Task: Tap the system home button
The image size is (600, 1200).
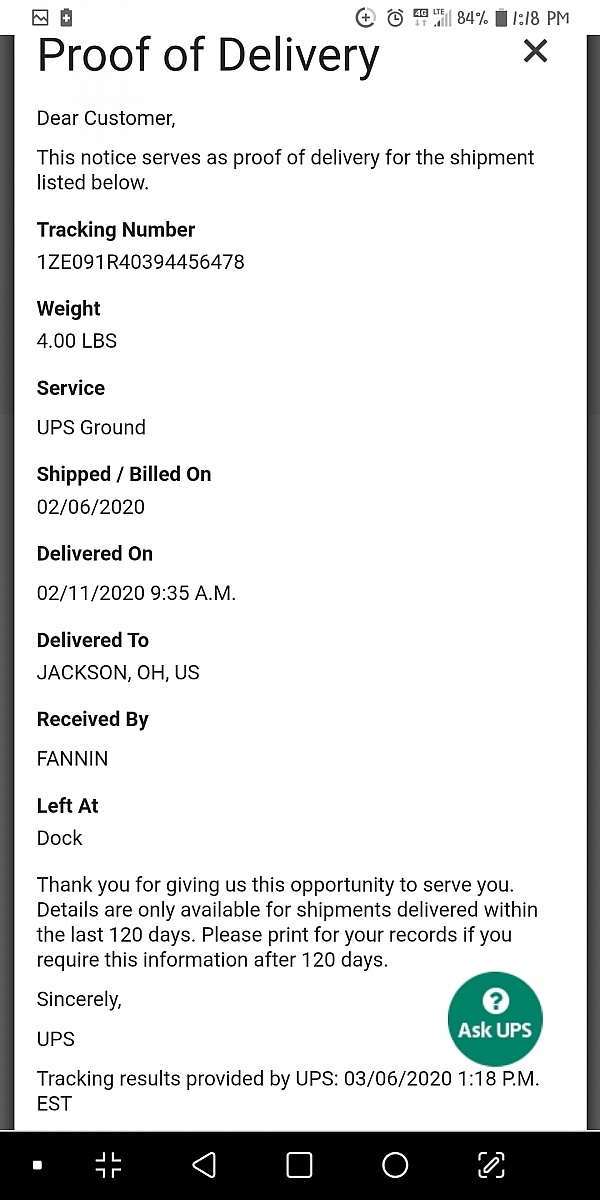Action: [x=395, y=1165]
